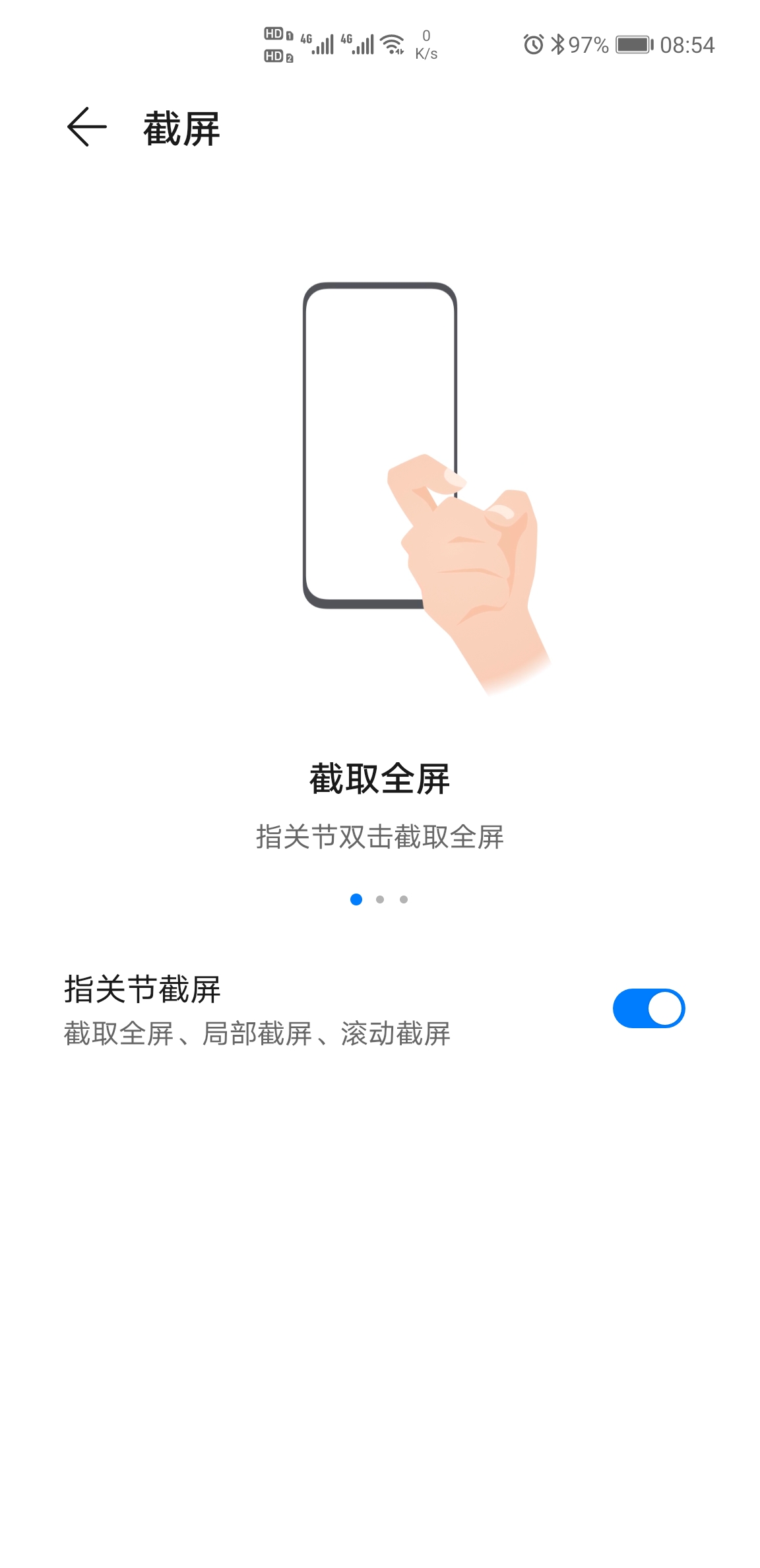Click the Wi-Fi signal icon
The height and width of the screenshot is (1568, 760).
pyautogui.click(x=391, y=44)
